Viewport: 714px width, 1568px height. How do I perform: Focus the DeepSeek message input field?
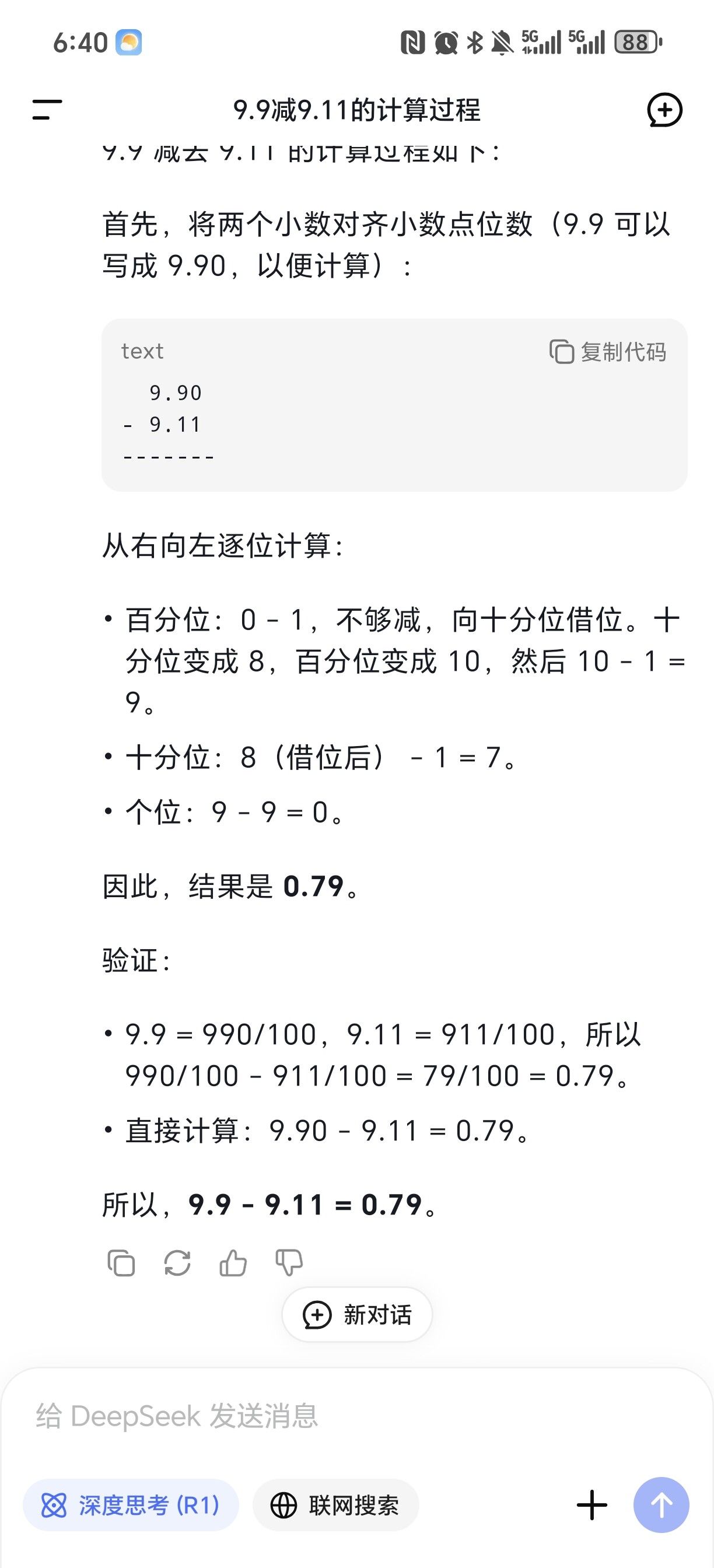[x=356, y=1416]
